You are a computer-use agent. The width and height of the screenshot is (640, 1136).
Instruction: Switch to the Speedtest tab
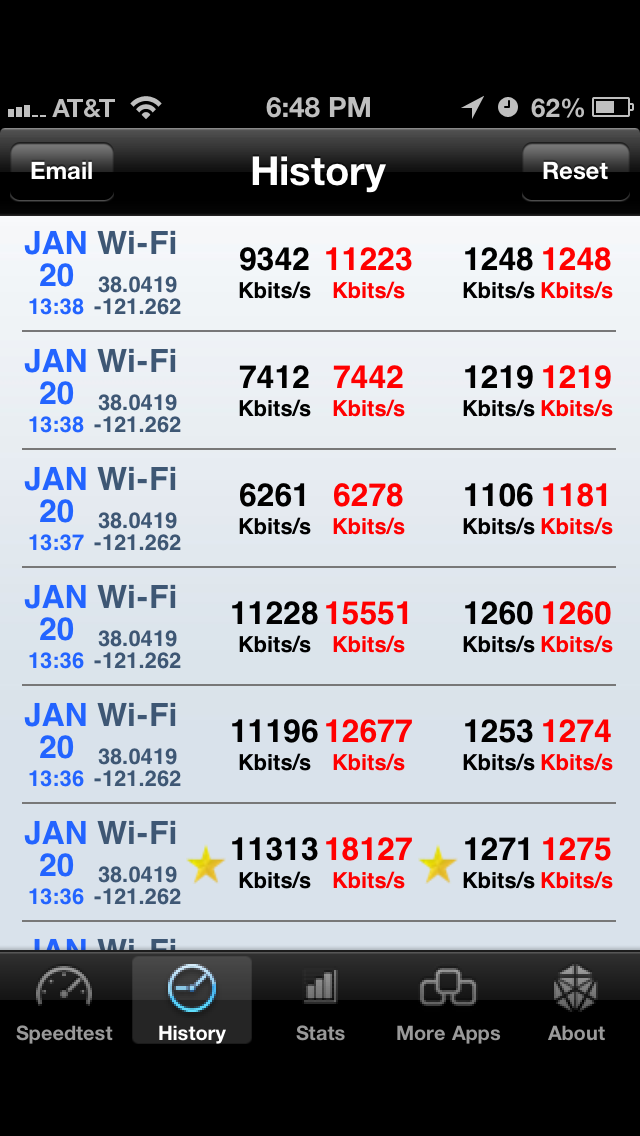coord(64,1003)
